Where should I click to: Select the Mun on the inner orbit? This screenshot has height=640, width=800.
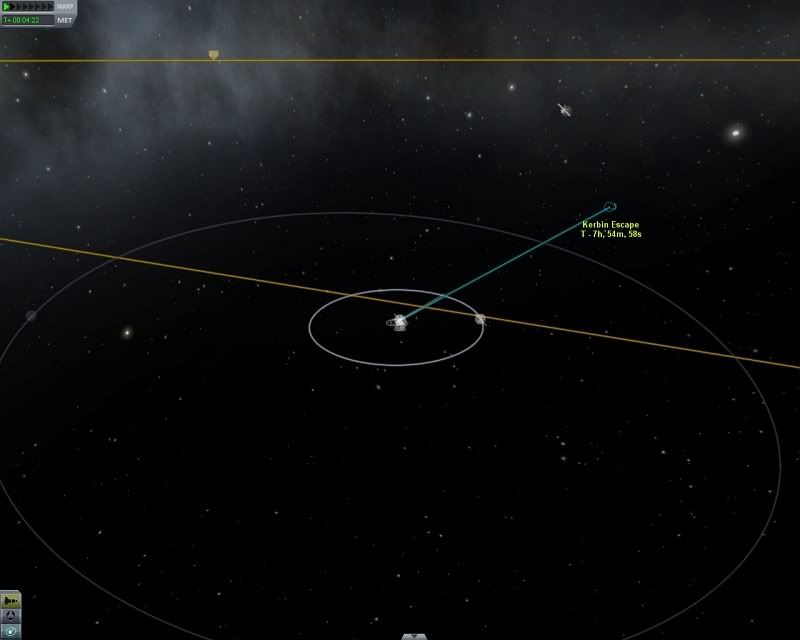[480, 319]
